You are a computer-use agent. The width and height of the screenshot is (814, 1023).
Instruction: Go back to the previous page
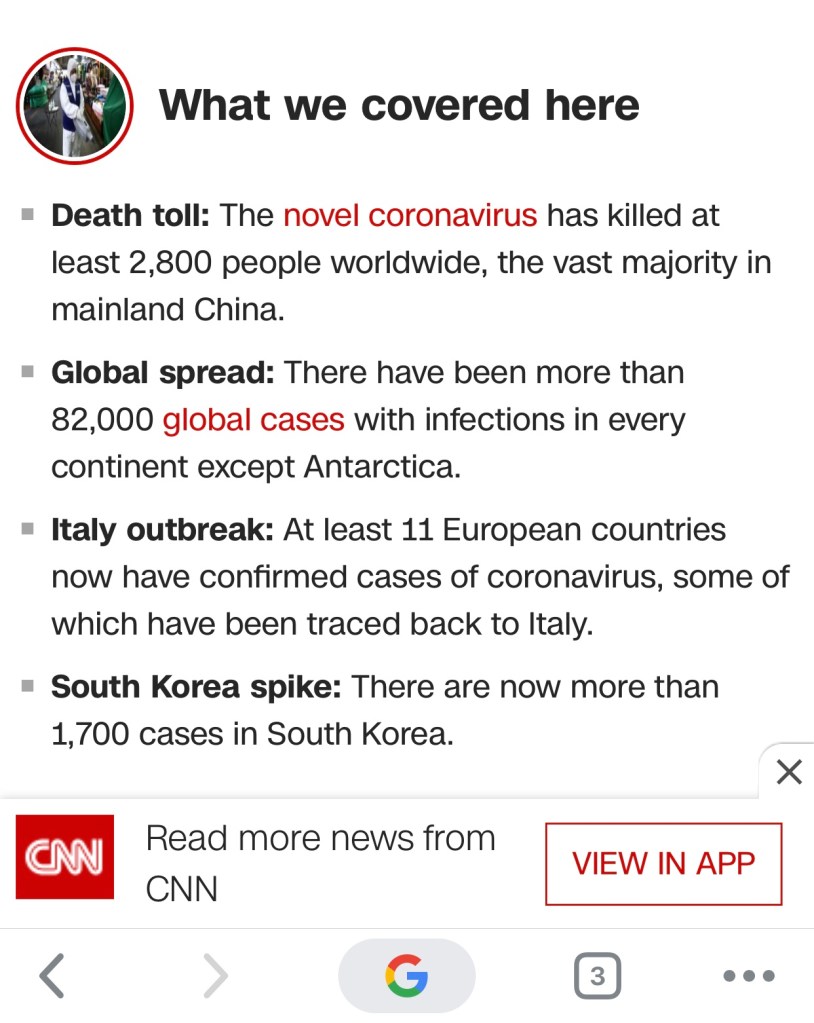pos(52,976)
